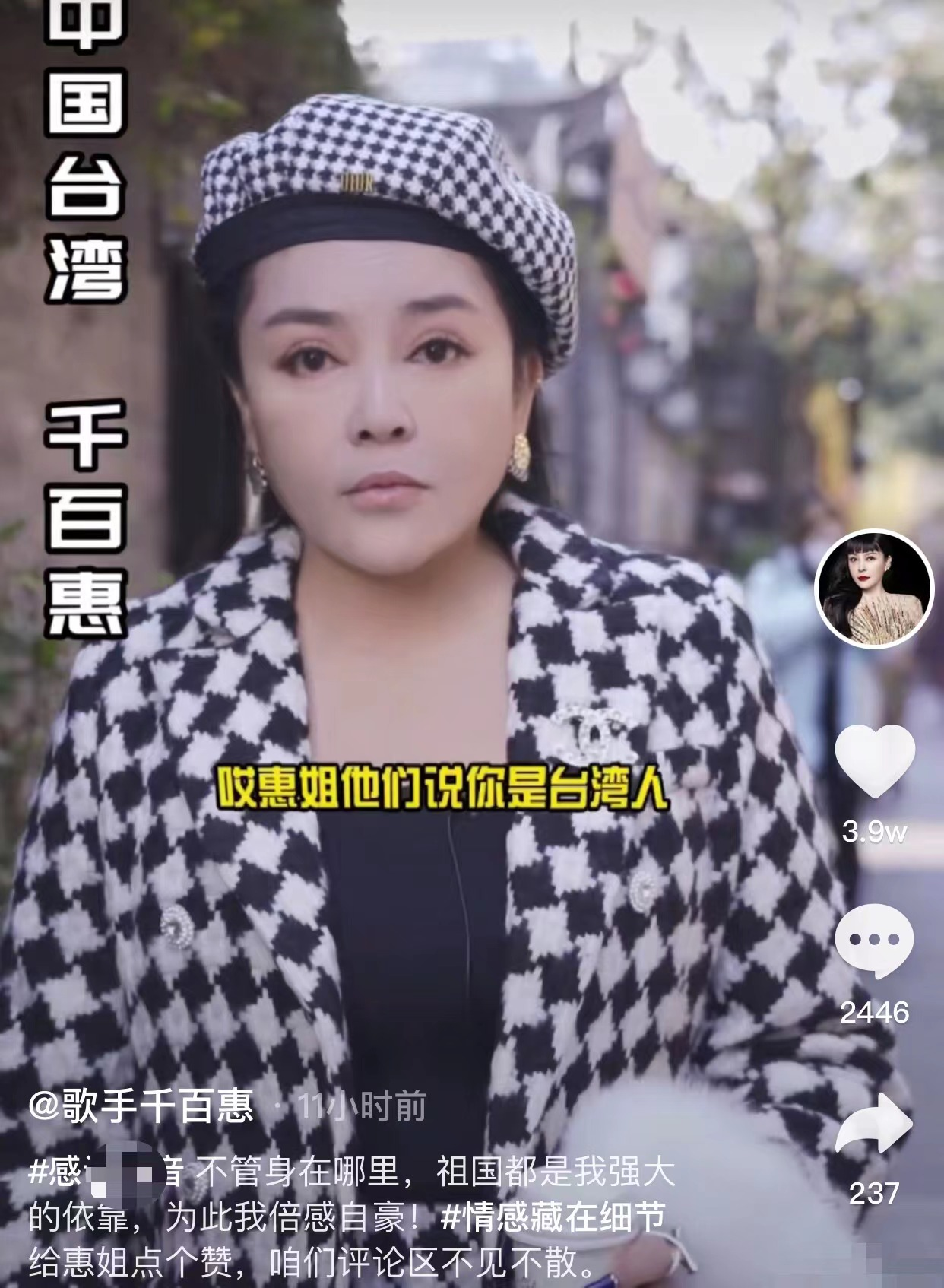This screenshot has width=944, height=1288.
Task: Open the creator's profile avatar
Action: (x=874, y=588)
